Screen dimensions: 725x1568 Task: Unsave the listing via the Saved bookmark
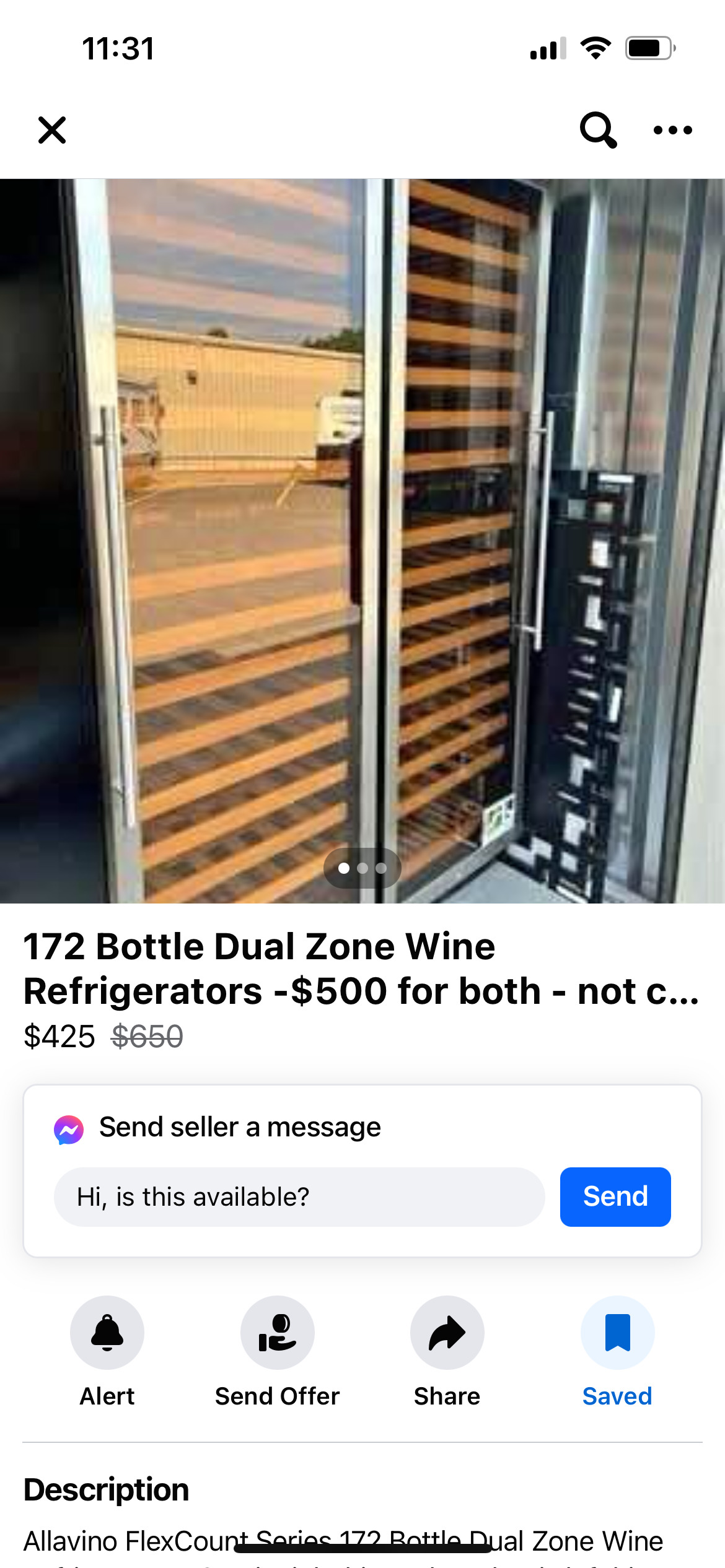(617, 1351)
